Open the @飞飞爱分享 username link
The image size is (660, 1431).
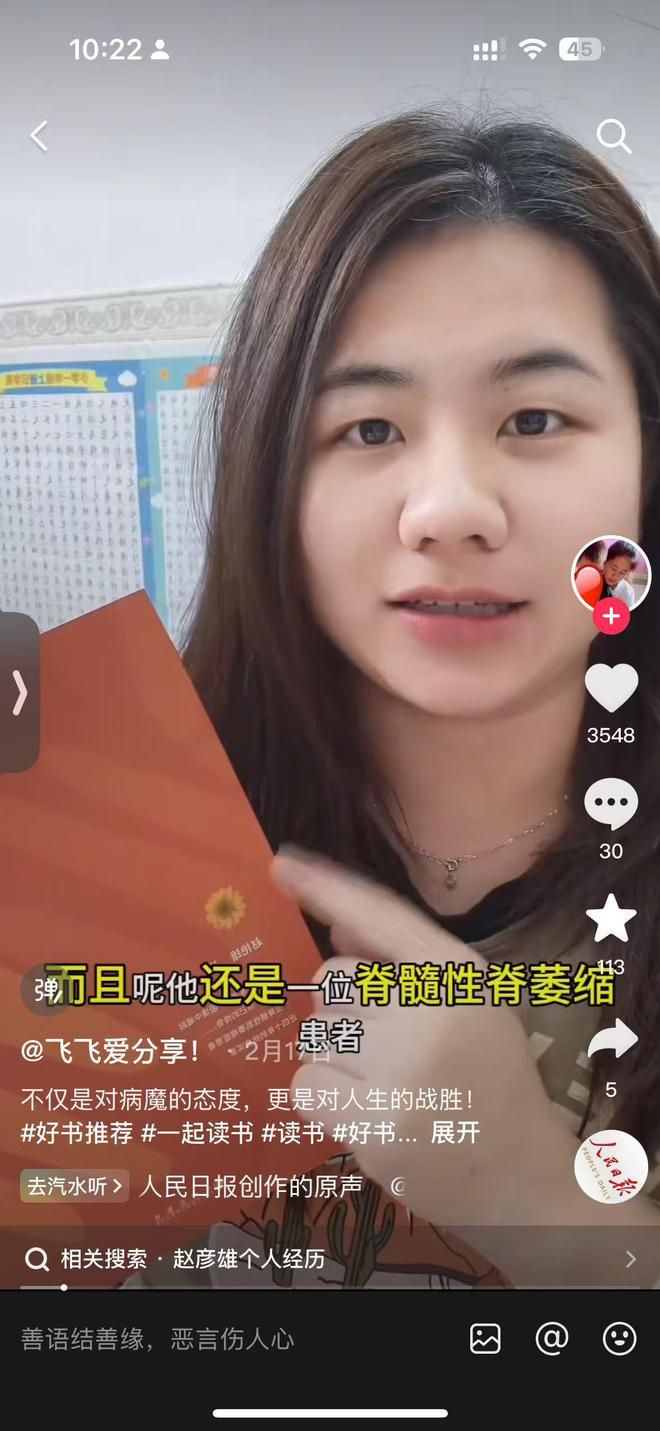[x=111, y=1051]
